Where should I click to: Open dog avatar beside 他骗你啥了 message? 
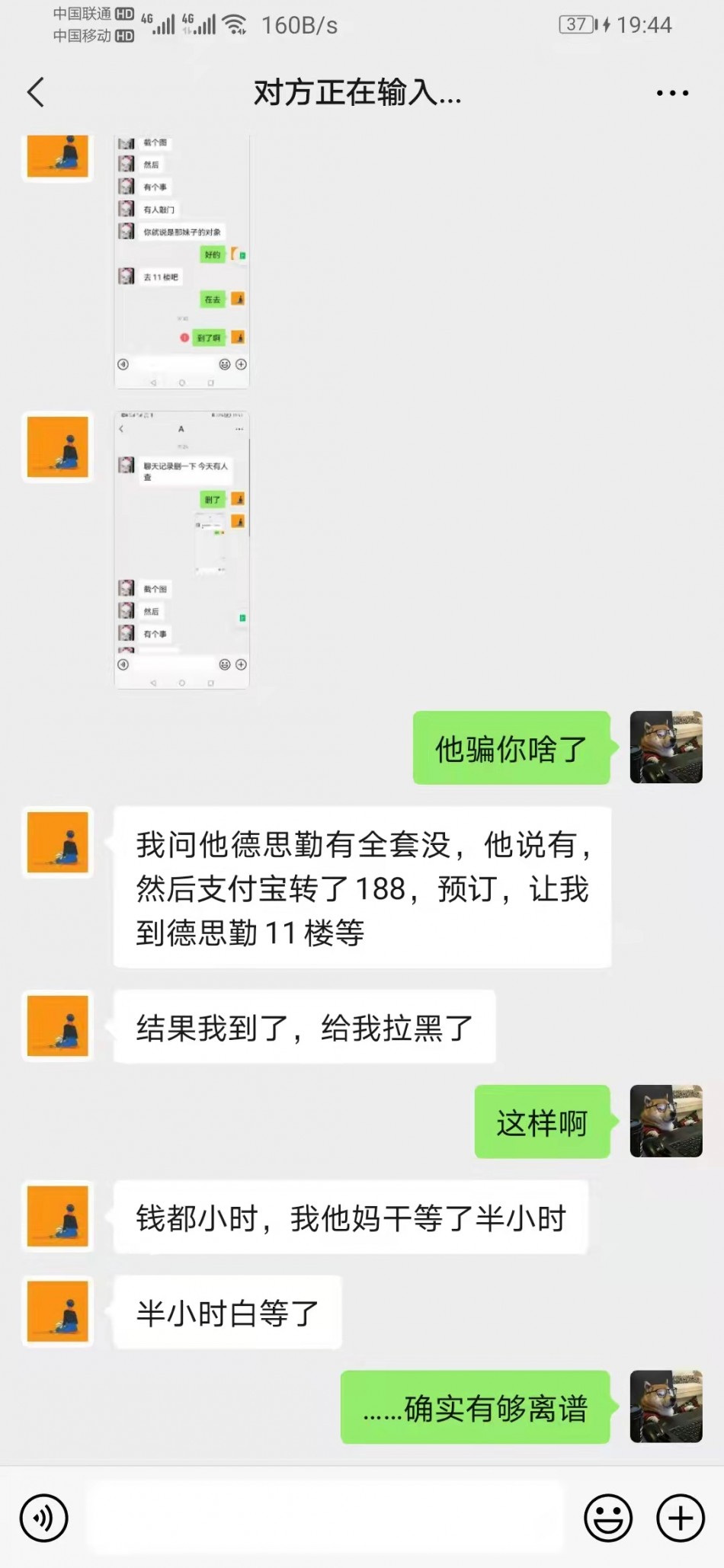(x=665, y=747)
